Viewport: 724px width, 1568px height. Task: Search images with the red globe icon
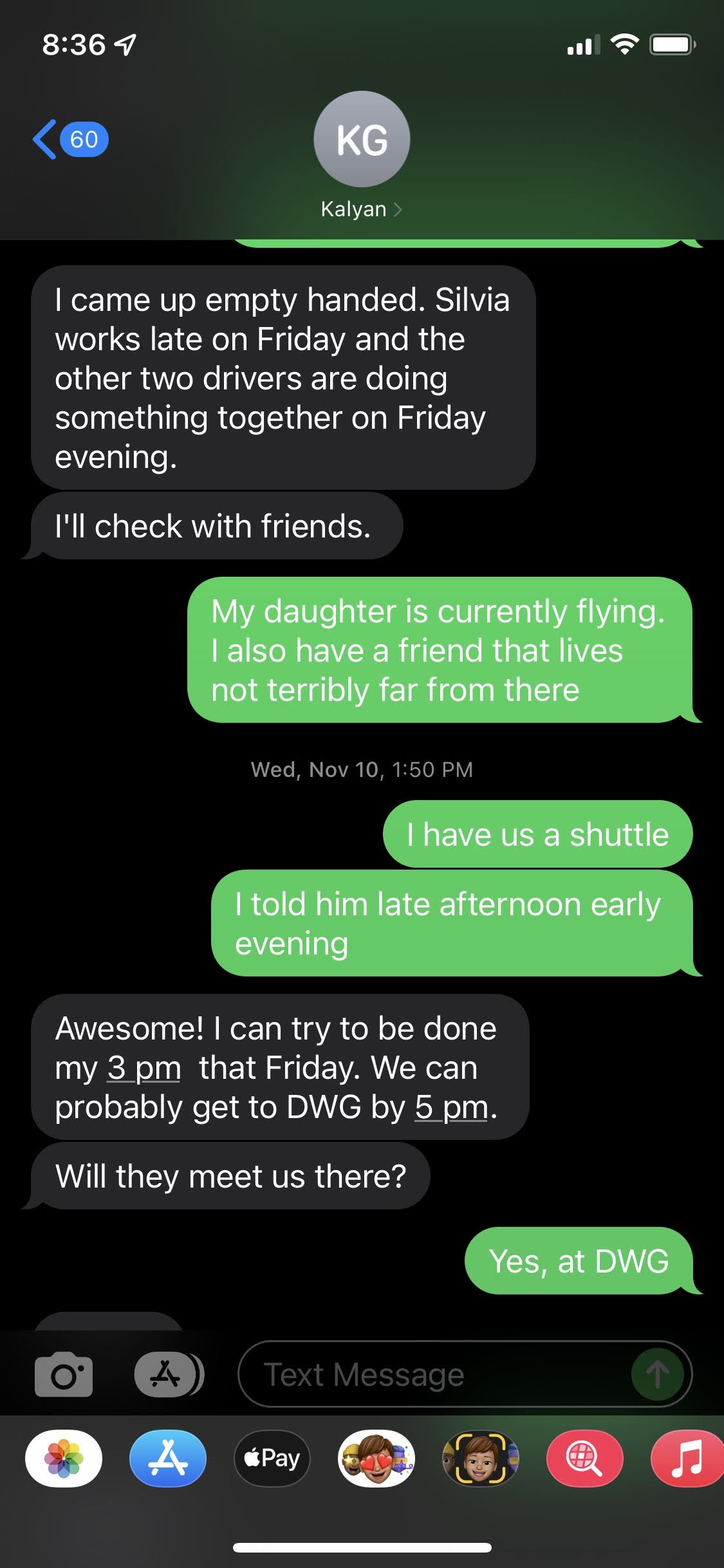click(x=584, y=1459)
